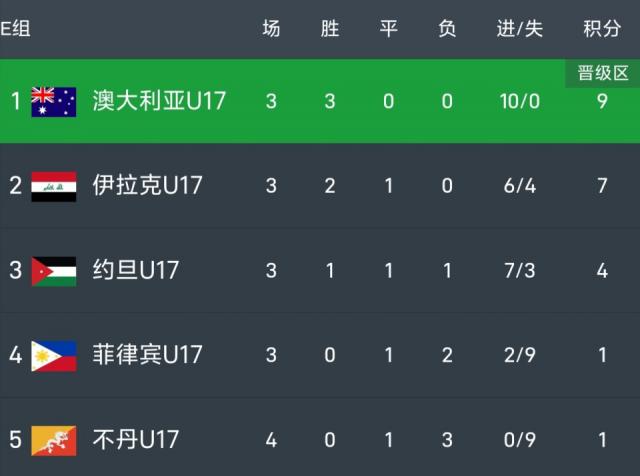Select the 约旦U17 team row
This screenshot has width=640, height=476.
coord(320,271)
